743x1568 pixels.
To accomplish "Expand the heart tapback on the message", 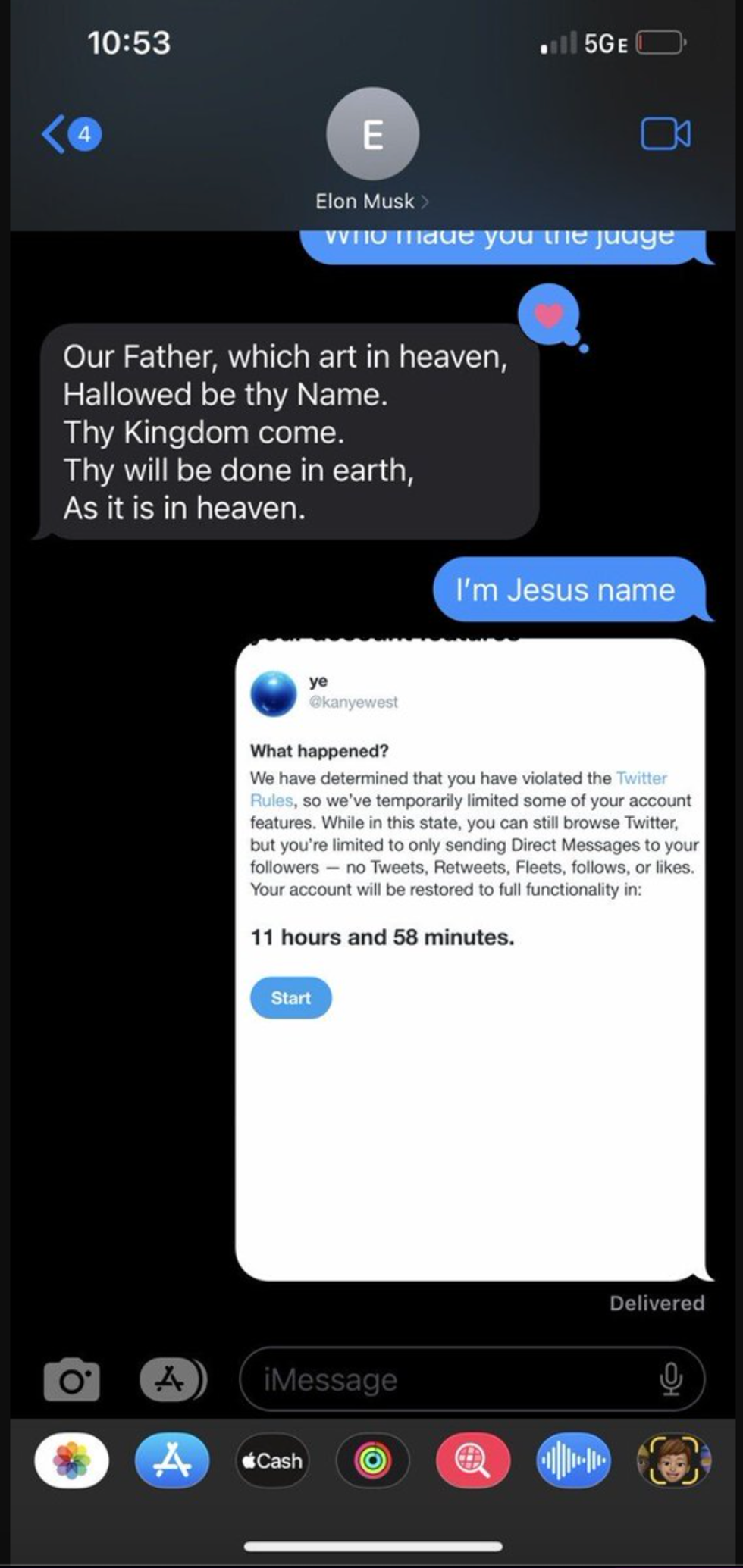I will pyautogui.click(x=548, y=313).
